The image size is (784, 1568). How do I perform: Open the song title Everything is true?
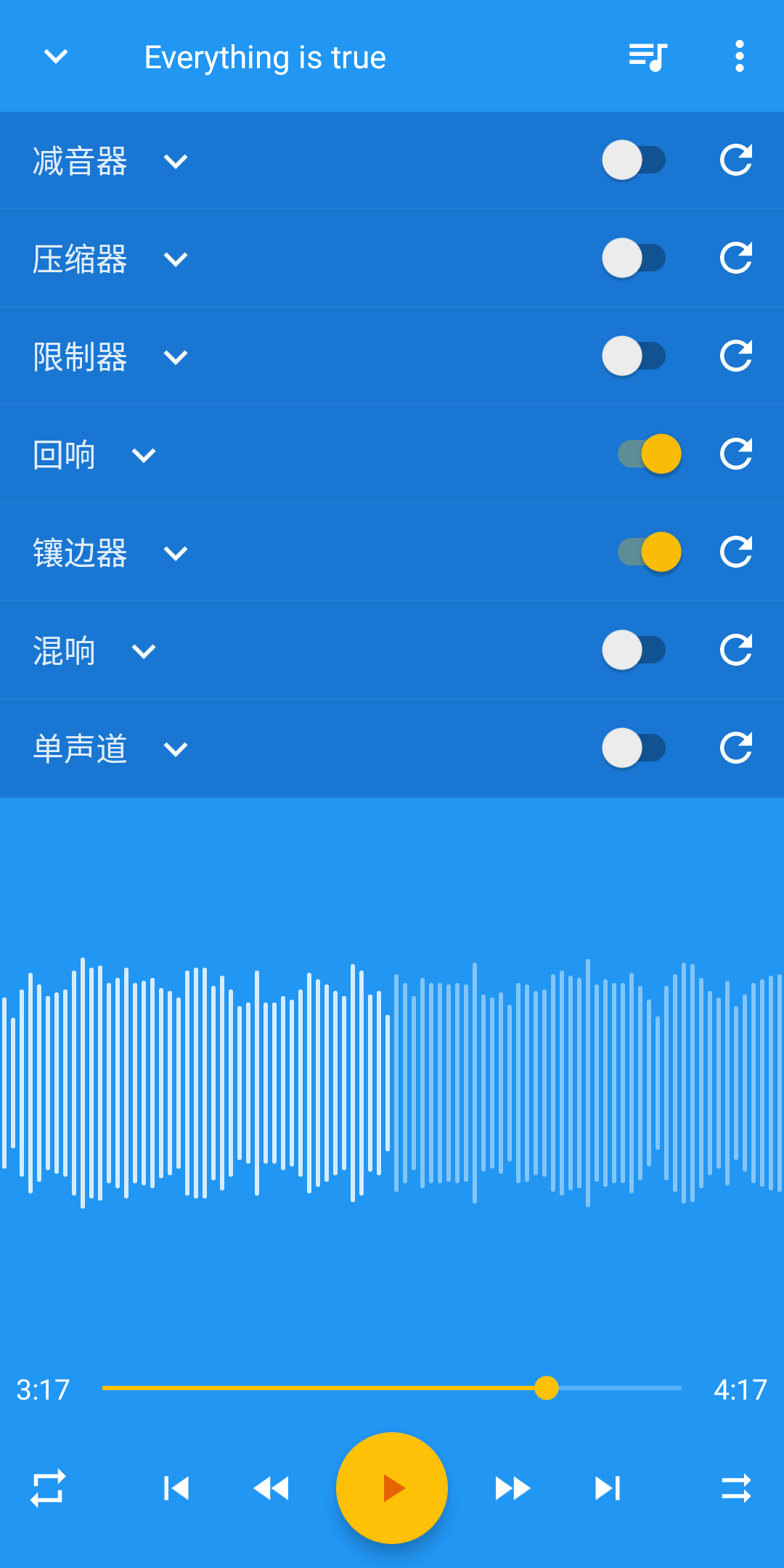265,57
